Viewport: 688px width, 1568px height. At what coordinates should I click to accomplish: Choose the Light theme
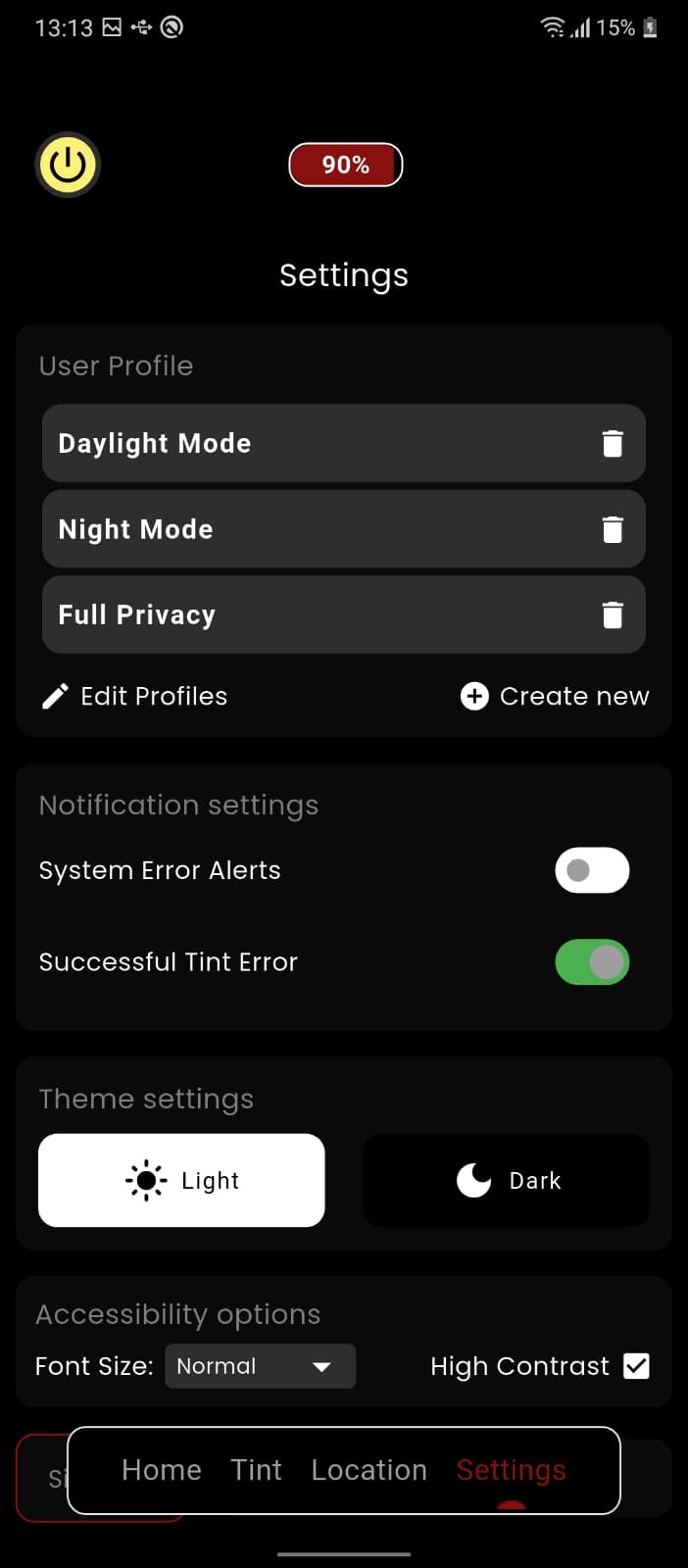181,1180
